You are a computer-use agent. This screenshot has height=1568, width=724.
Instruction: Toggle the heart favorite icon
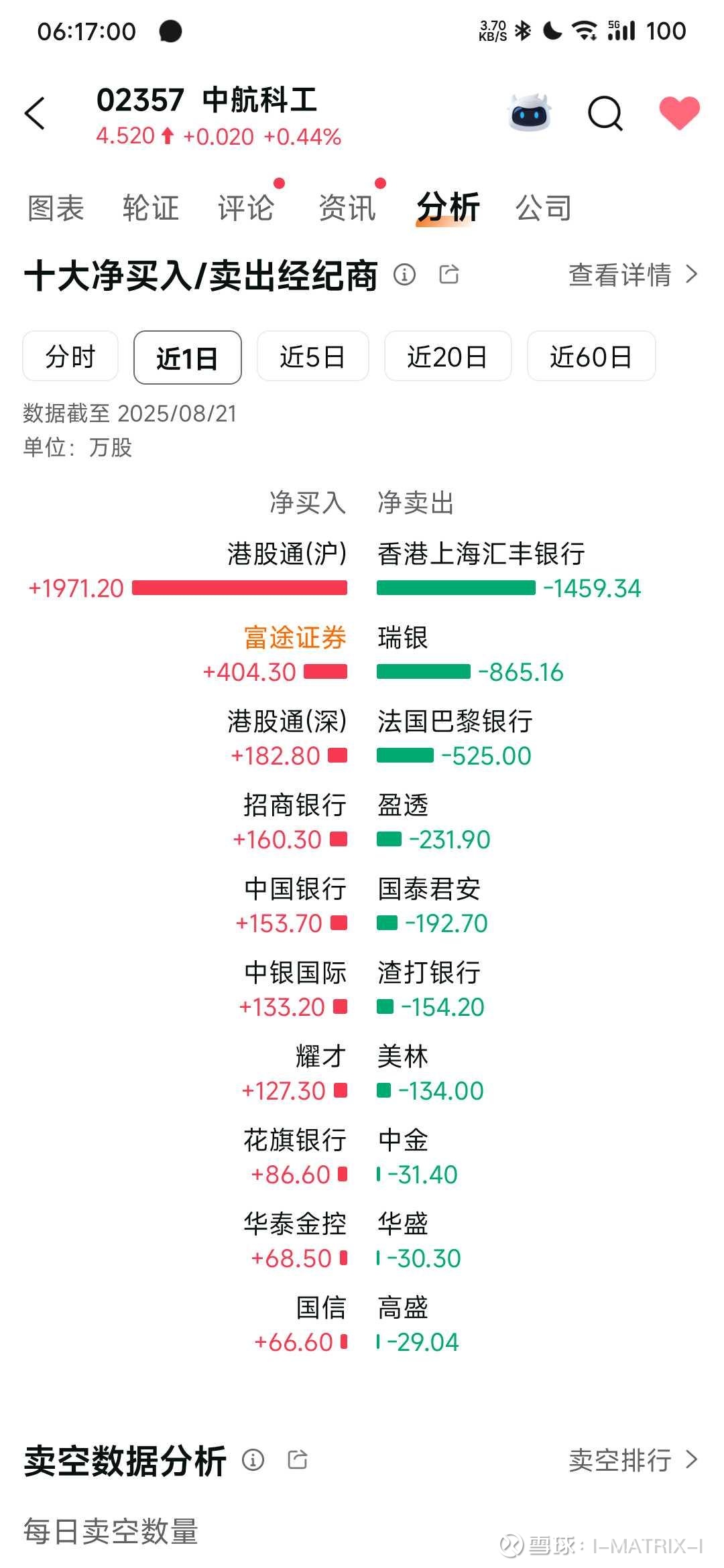click(x=679, y=113)
